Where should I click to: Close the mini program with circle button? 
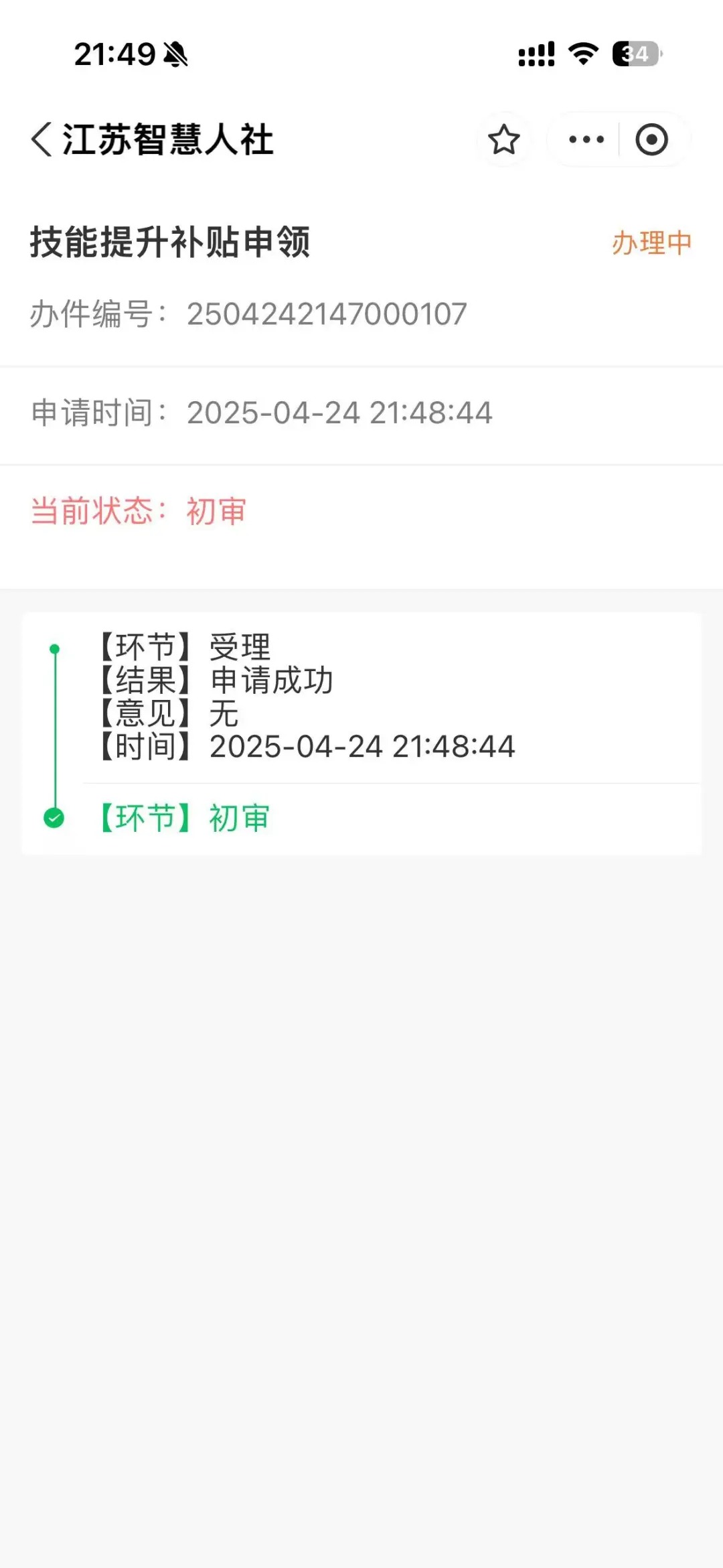coord(651,140)
